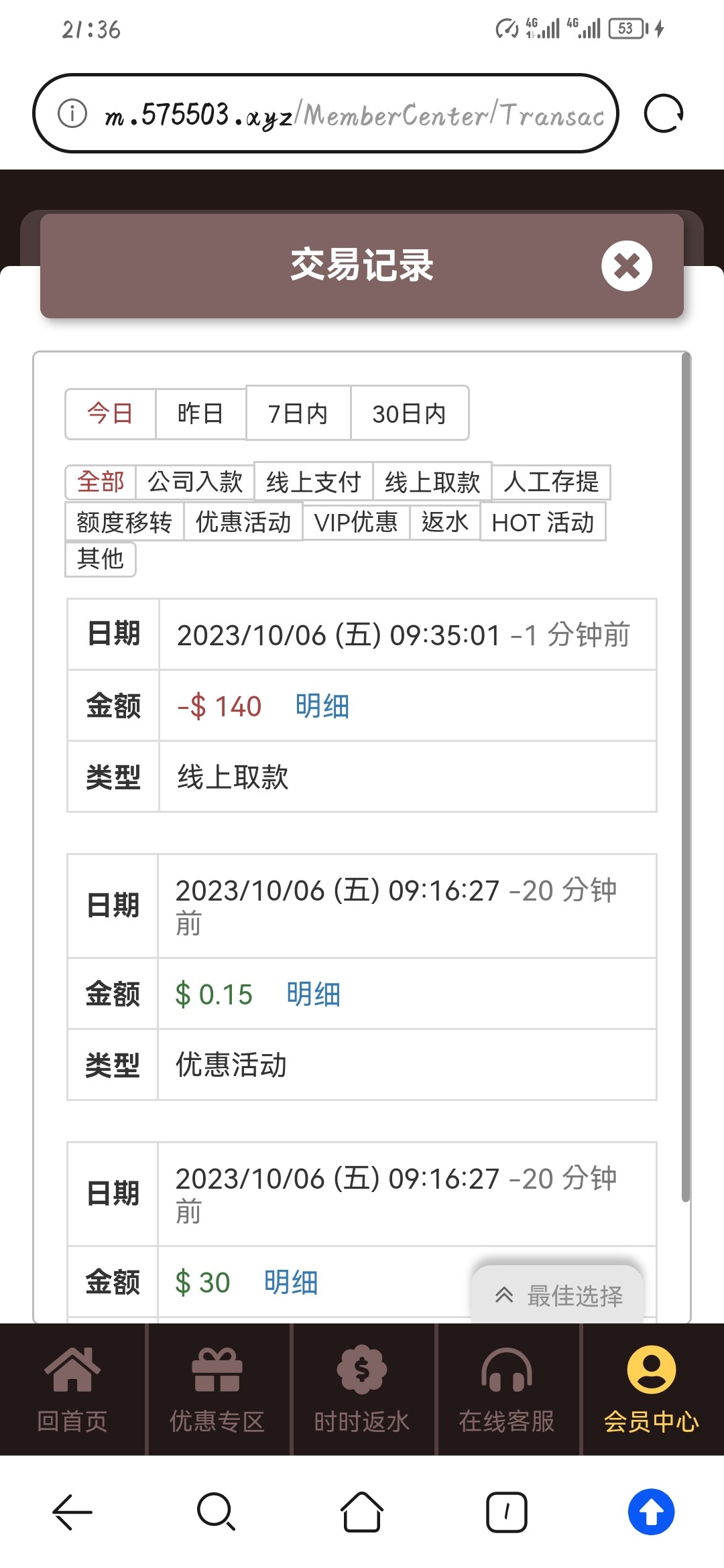Select the 昨日 date filter
This screenshot has width=724, height=1568.
point(200,413)
